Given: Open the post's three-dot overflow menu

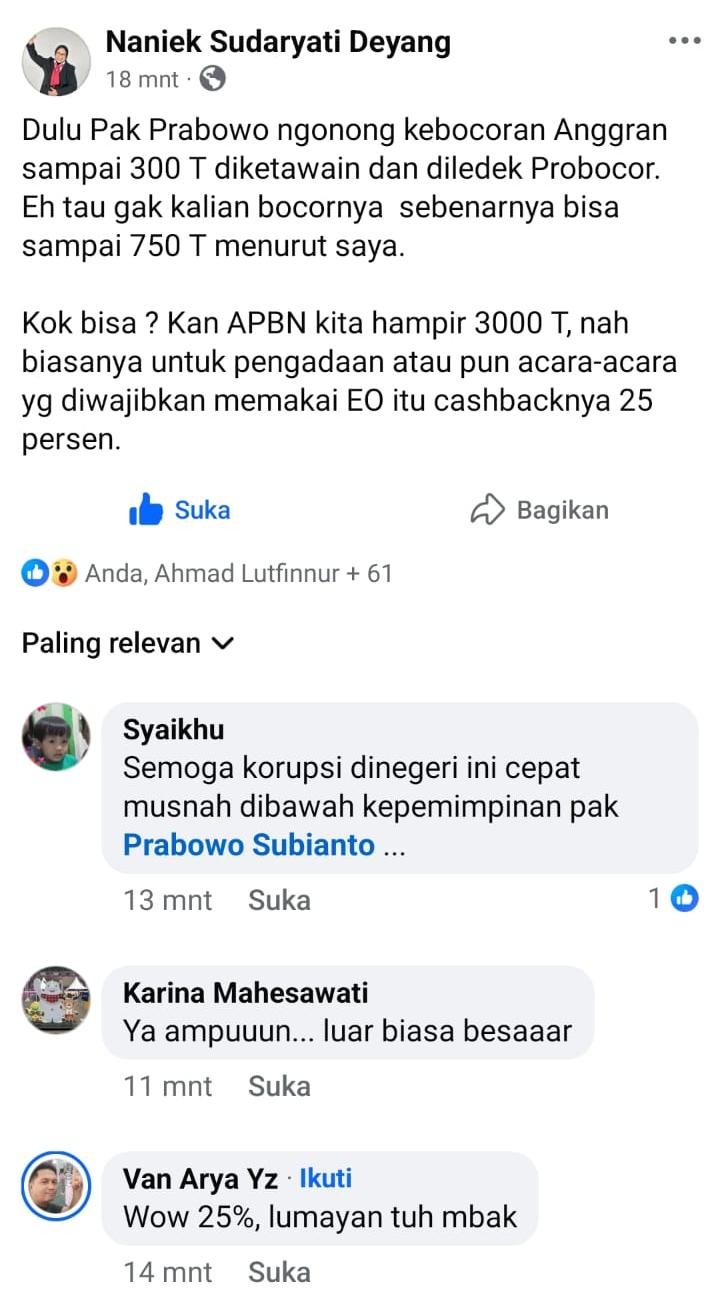Looking at the screenshot, I should pyautogui.click(x=684, y=41).
